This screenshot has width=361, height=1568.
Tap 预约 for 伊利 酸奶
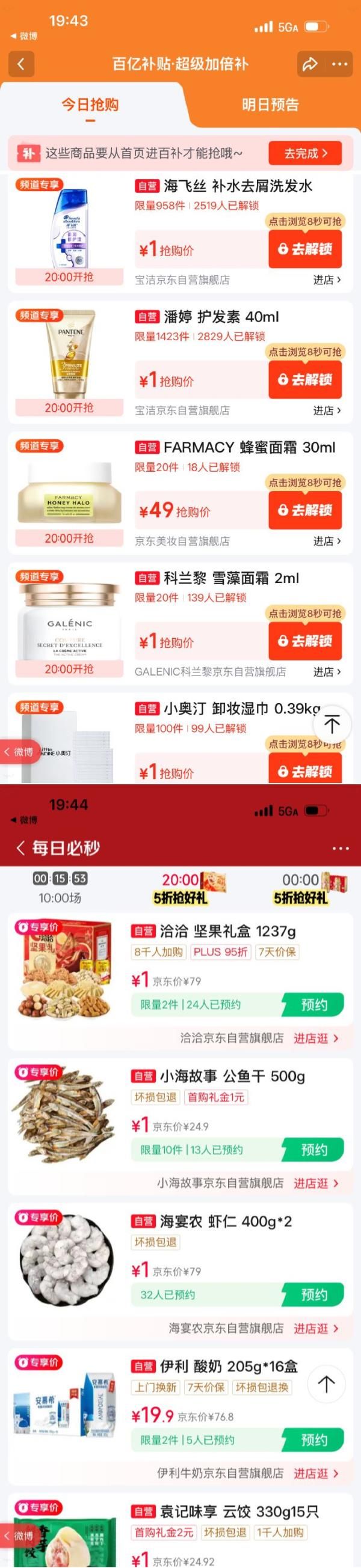coord(313,1440)
